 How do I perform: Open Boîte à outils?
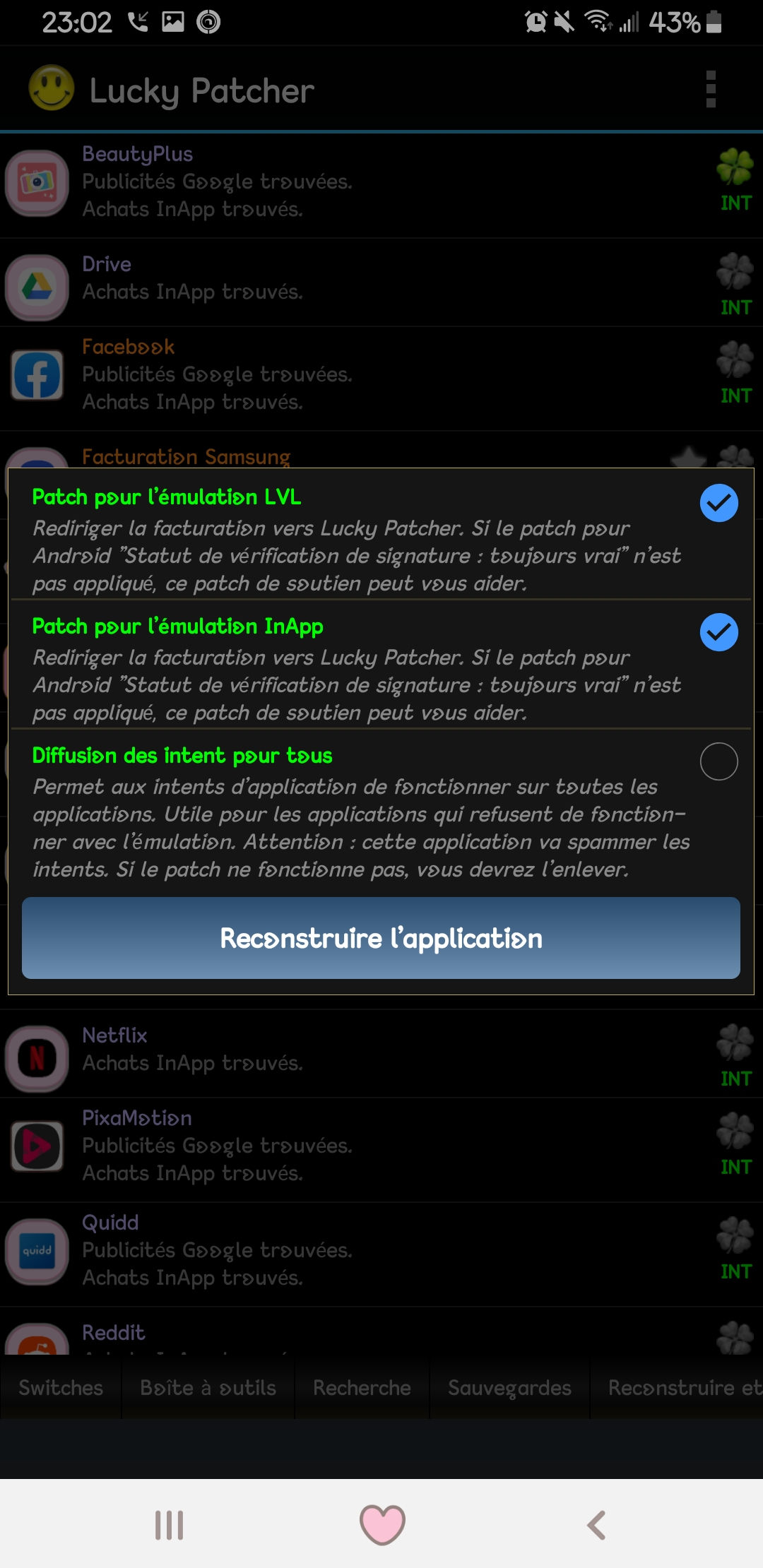208,1388
